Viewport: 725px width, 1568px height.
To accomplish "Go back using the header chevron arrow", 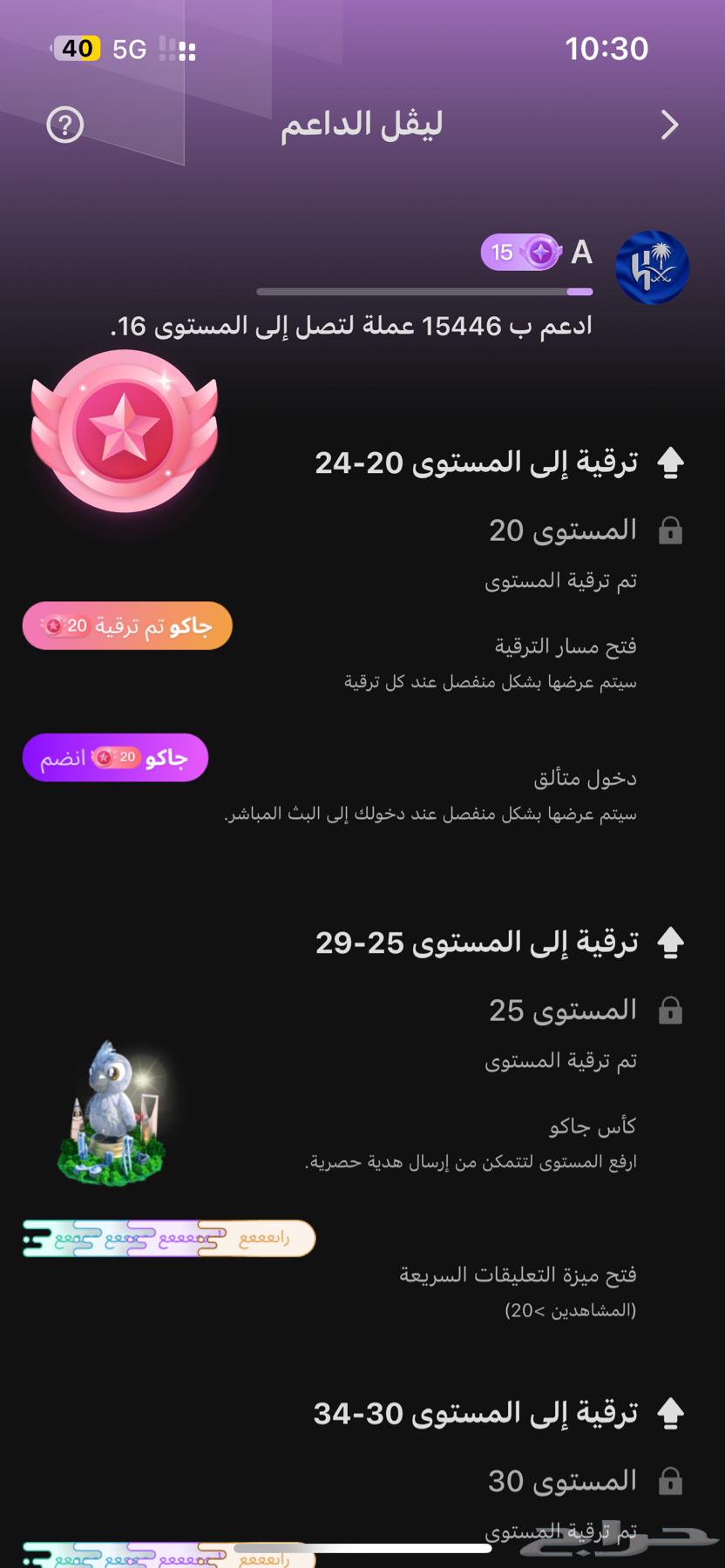I will [x=668, y=125].
